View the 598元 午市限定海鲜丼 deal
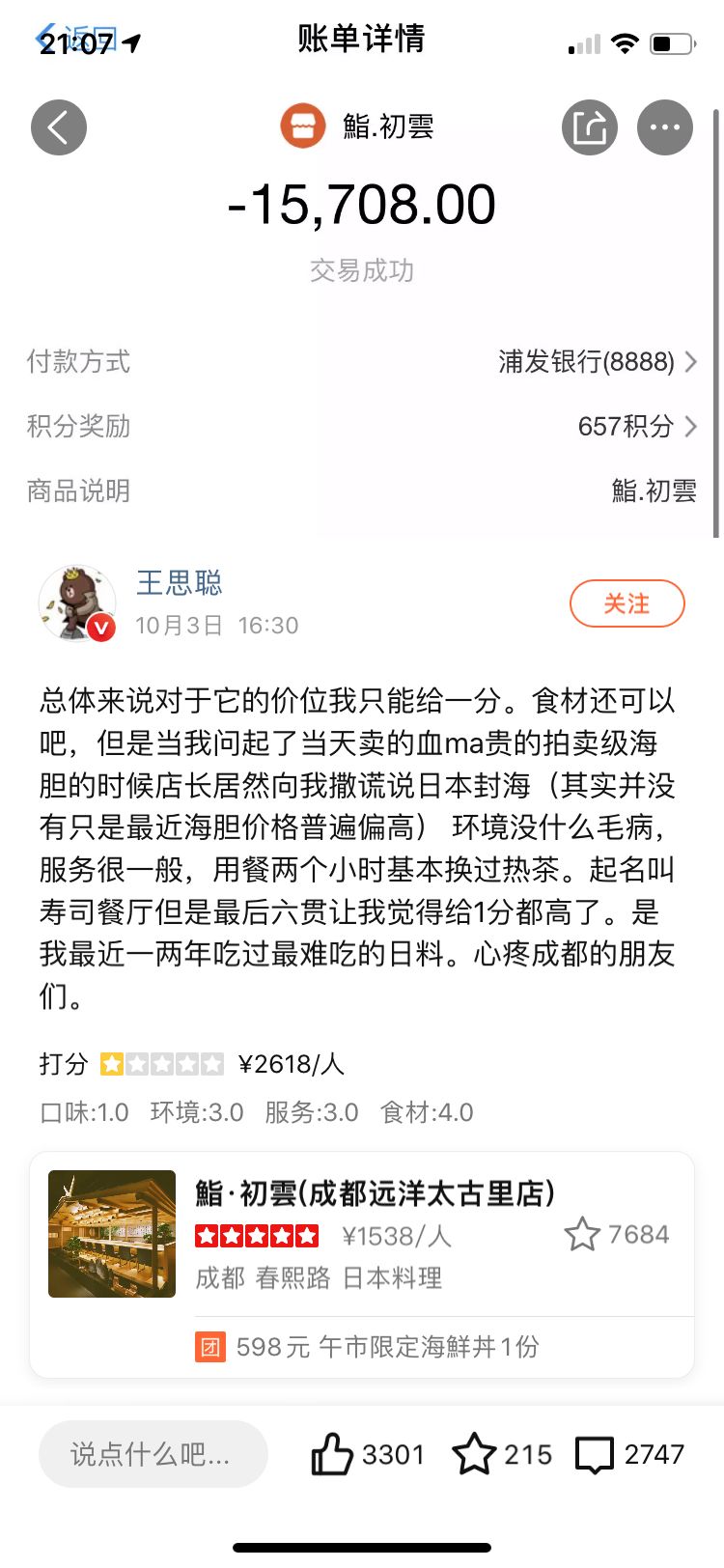Viewport: 724px width, 1568px height. click(386, 1347)
